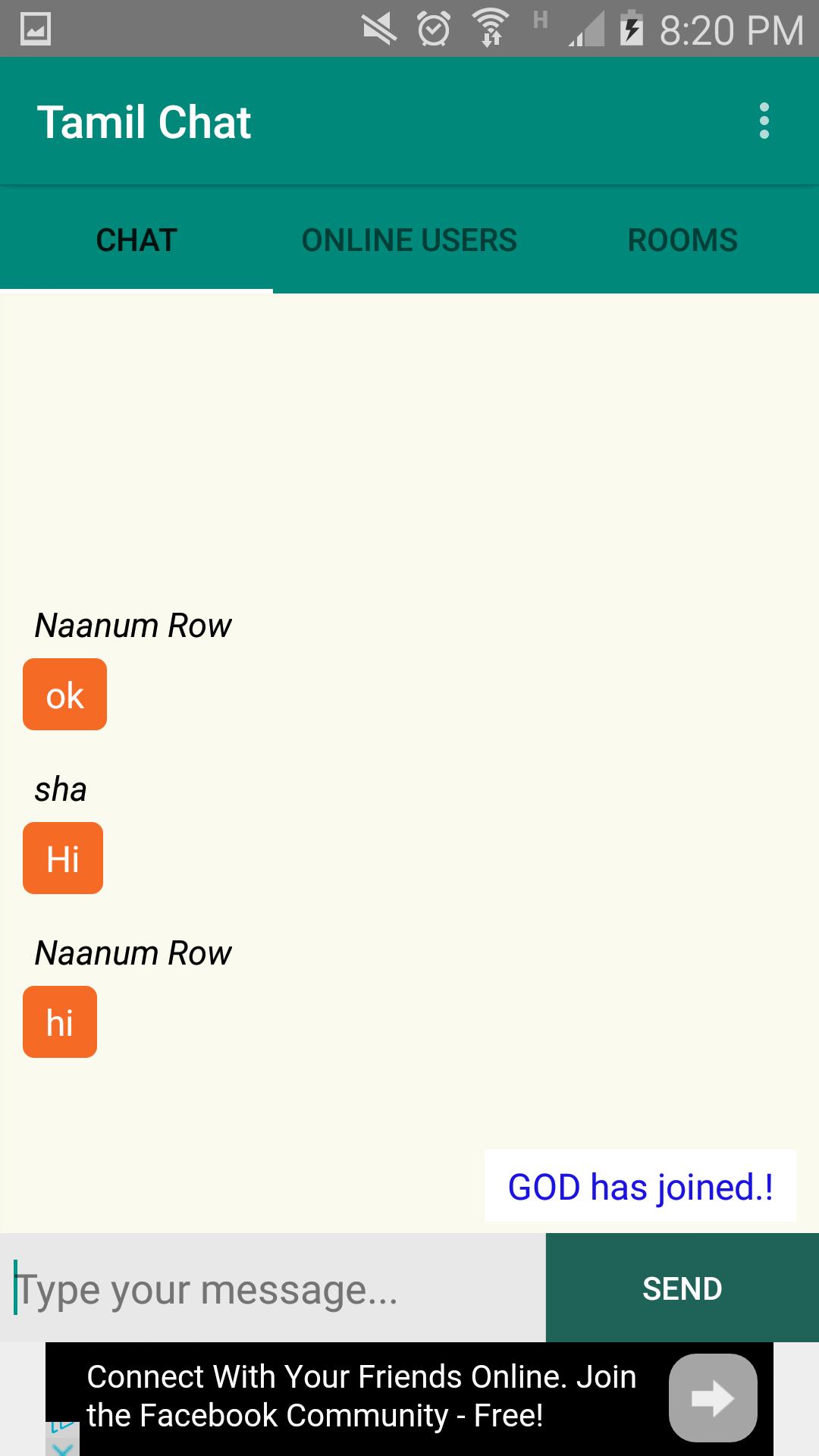
Task: Open the ROOMS tab
Action: click(682, 239)
